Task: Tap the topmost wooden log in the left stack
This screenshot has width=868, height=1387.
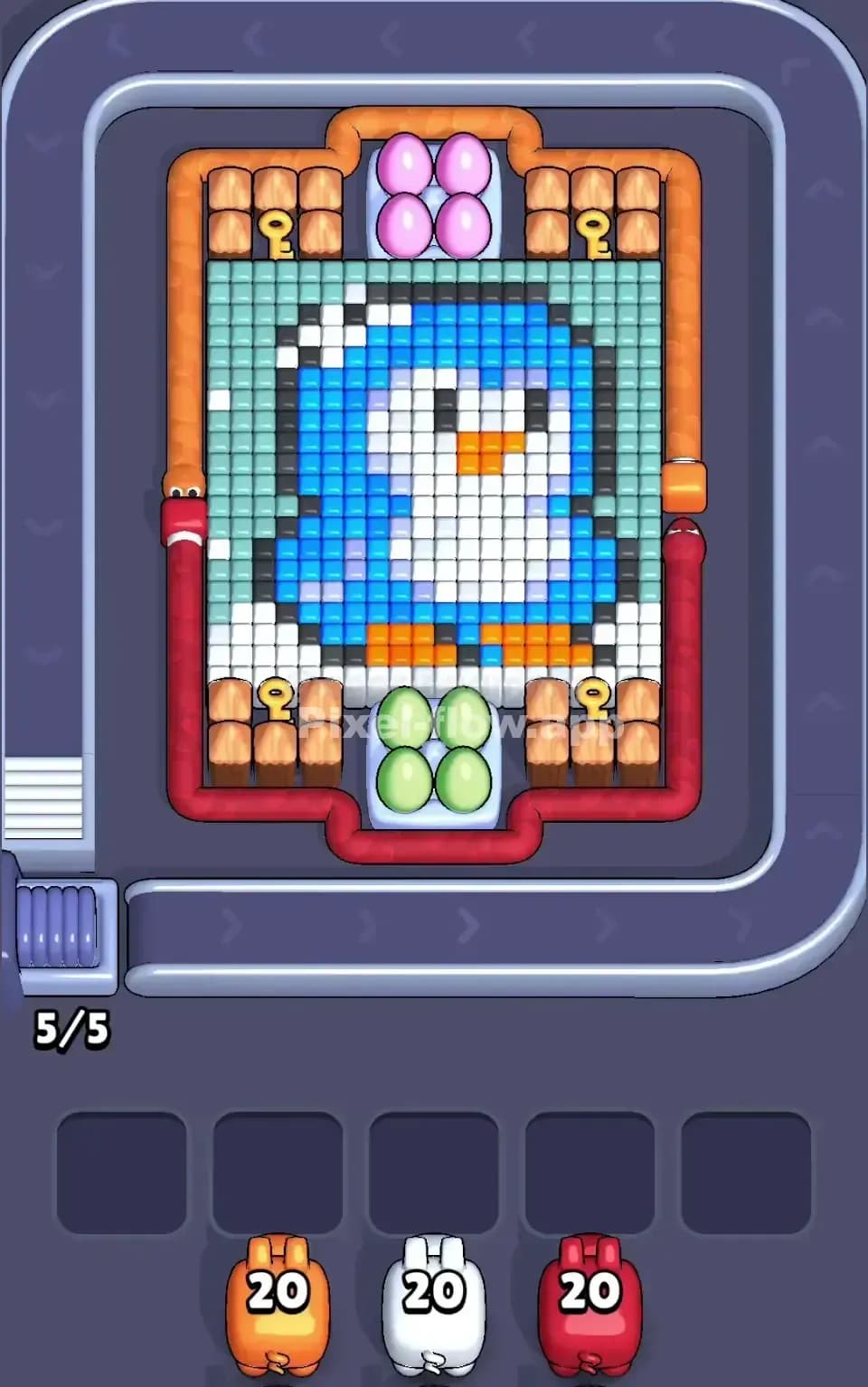Action: point(231,190)
